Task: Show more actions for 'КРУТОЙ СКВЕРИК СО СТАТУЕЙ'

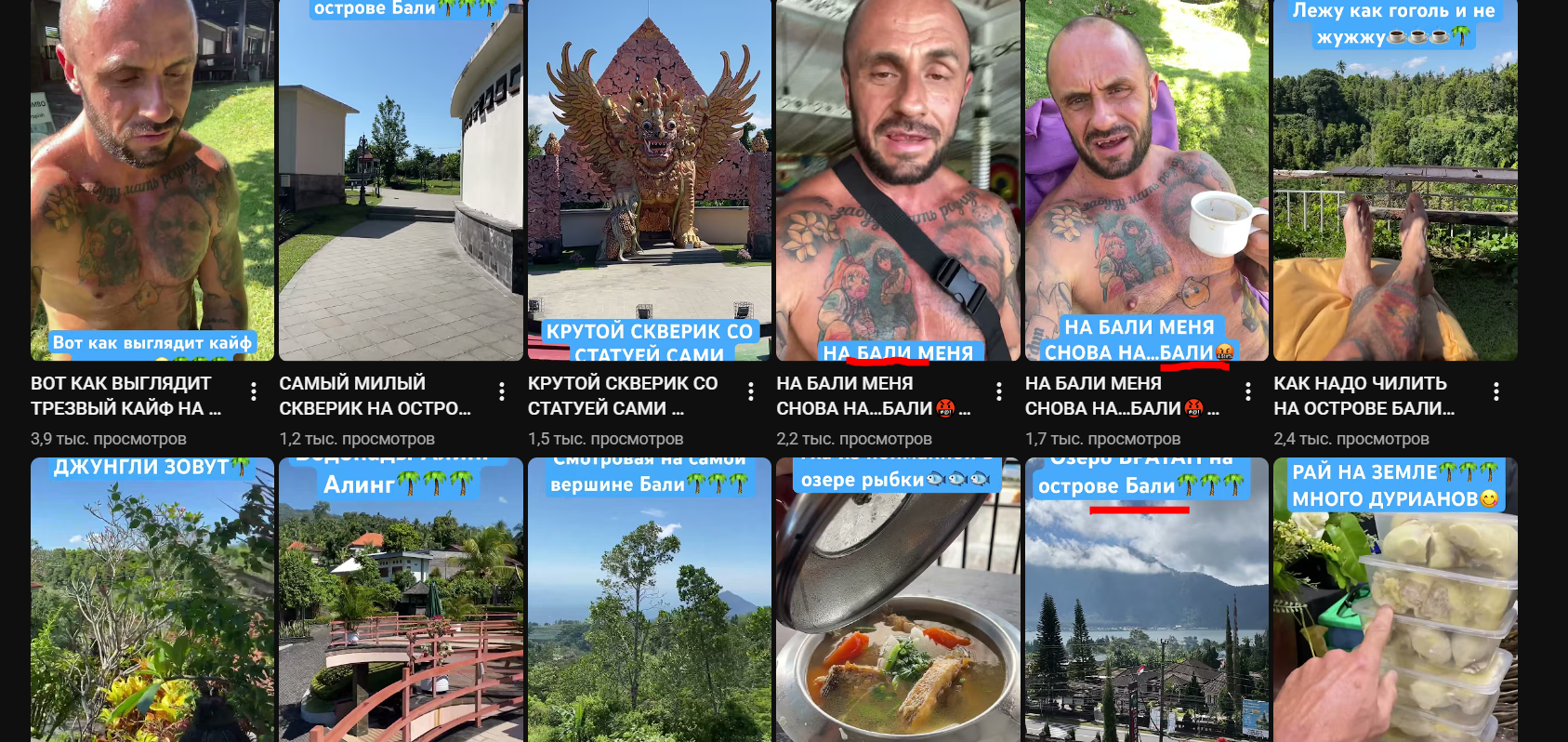Action: [x=751, y=391]
